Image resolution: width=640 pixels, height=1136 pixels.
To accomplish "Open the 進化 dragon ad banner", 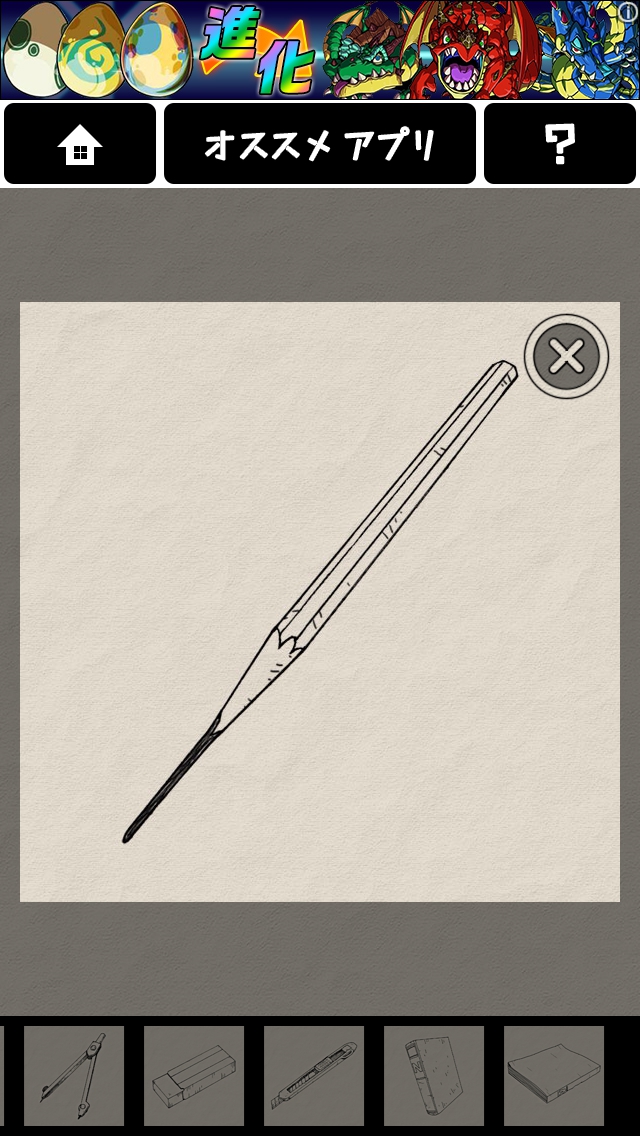I will 320,49.
